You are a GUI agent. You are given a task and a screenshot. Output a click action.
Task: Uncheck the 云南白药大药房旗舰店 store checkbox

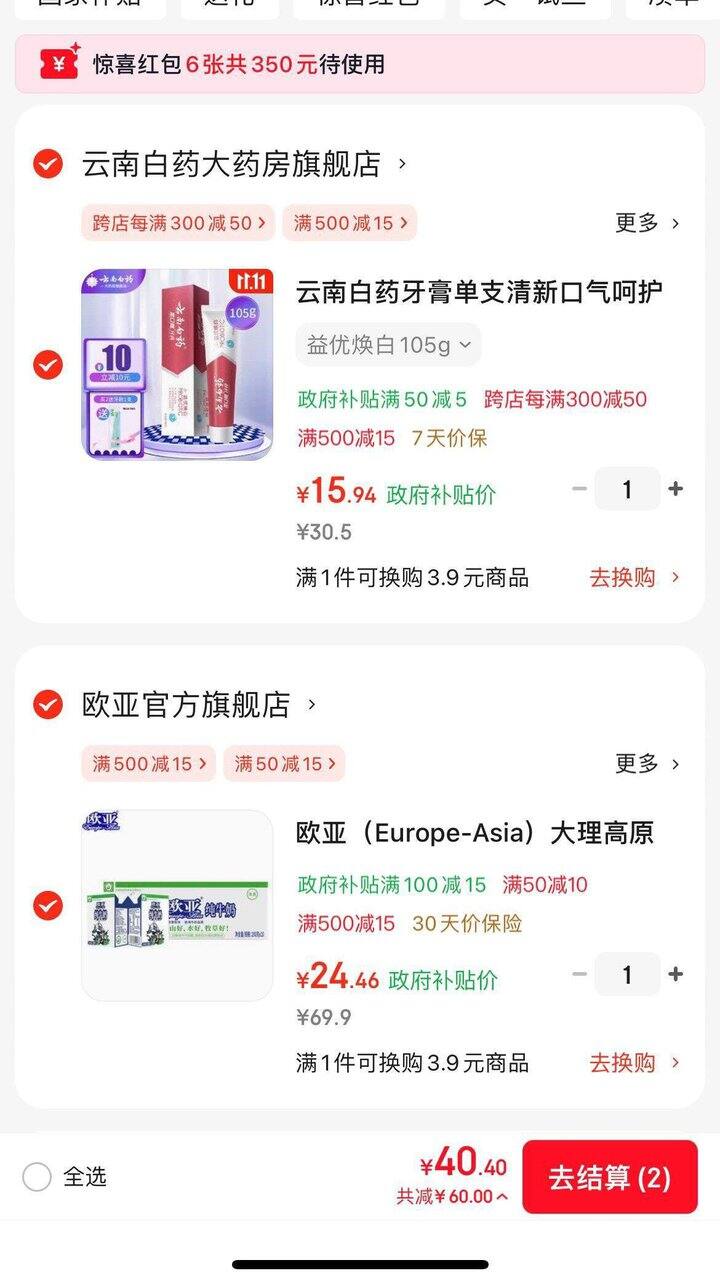(46, 164)
